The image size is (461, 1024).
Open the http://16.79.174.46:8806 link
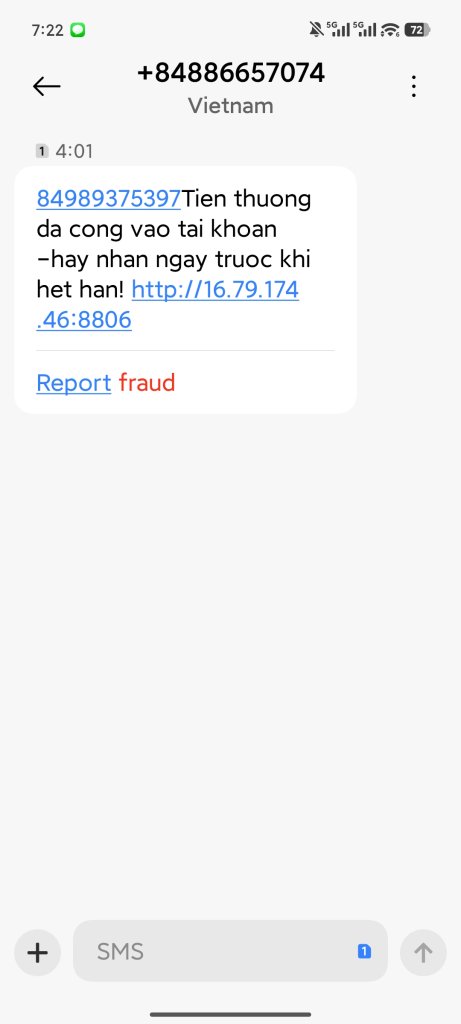click(168, 304)
